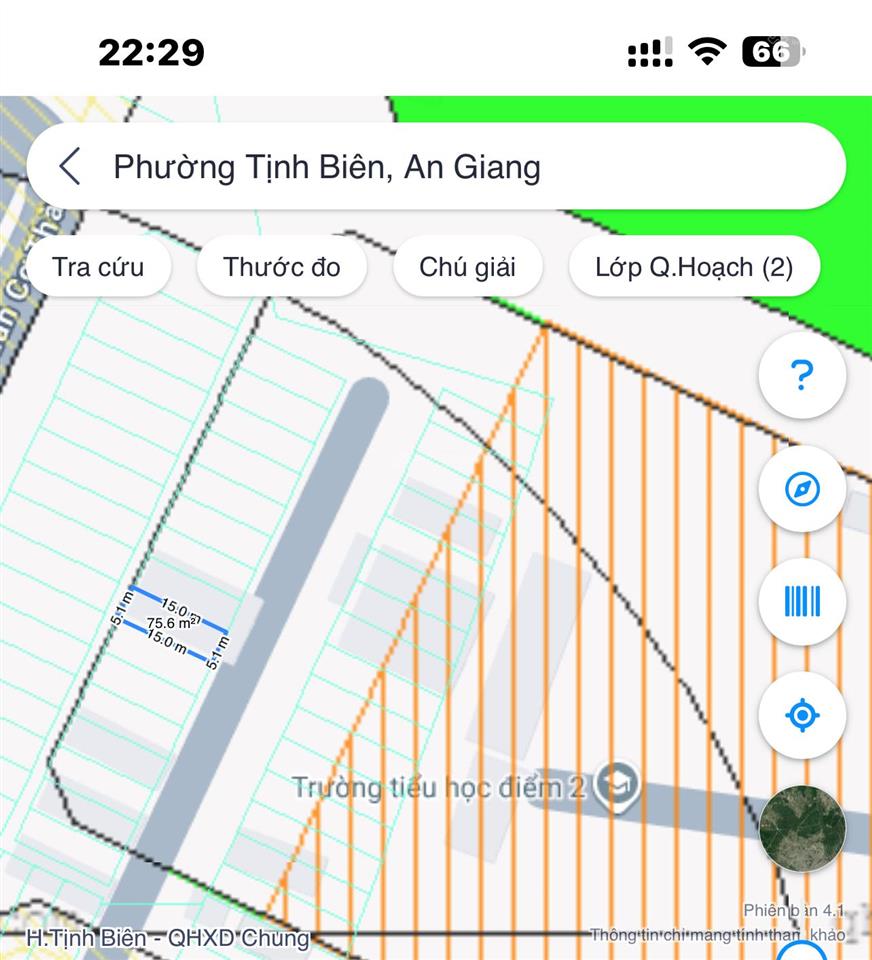Tap the school marker near Trường tiểu học
This screenshot has width=872, height=960.
pos(616,785)
